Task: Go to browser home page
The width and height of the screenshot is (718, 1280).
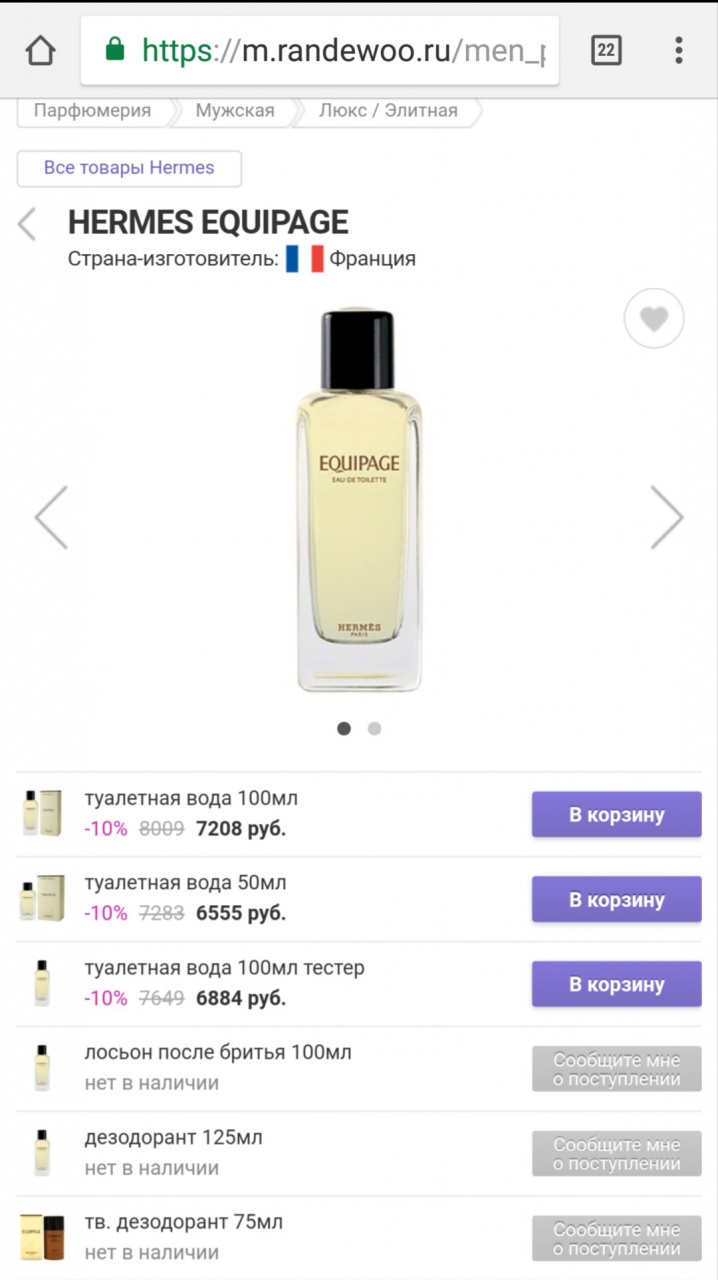Action: click(40, 49)
